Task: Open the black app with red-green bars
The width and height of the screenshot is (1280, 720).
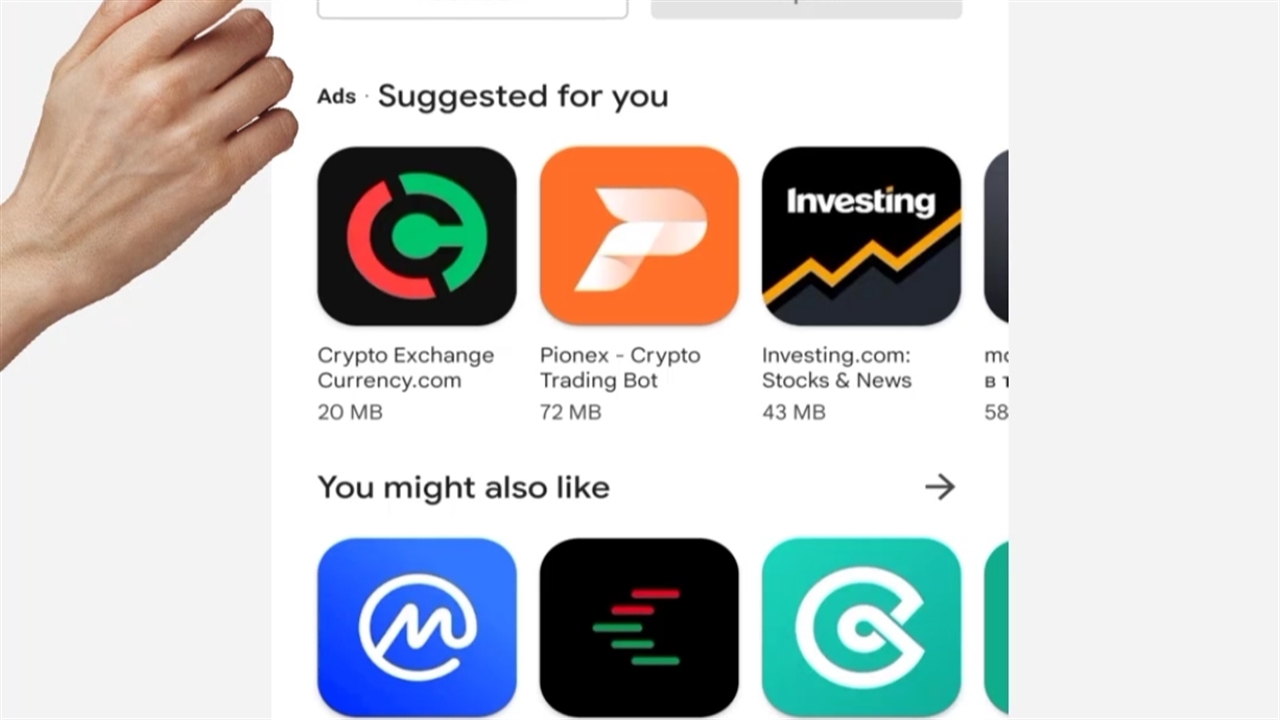Action: pos(639,627)
